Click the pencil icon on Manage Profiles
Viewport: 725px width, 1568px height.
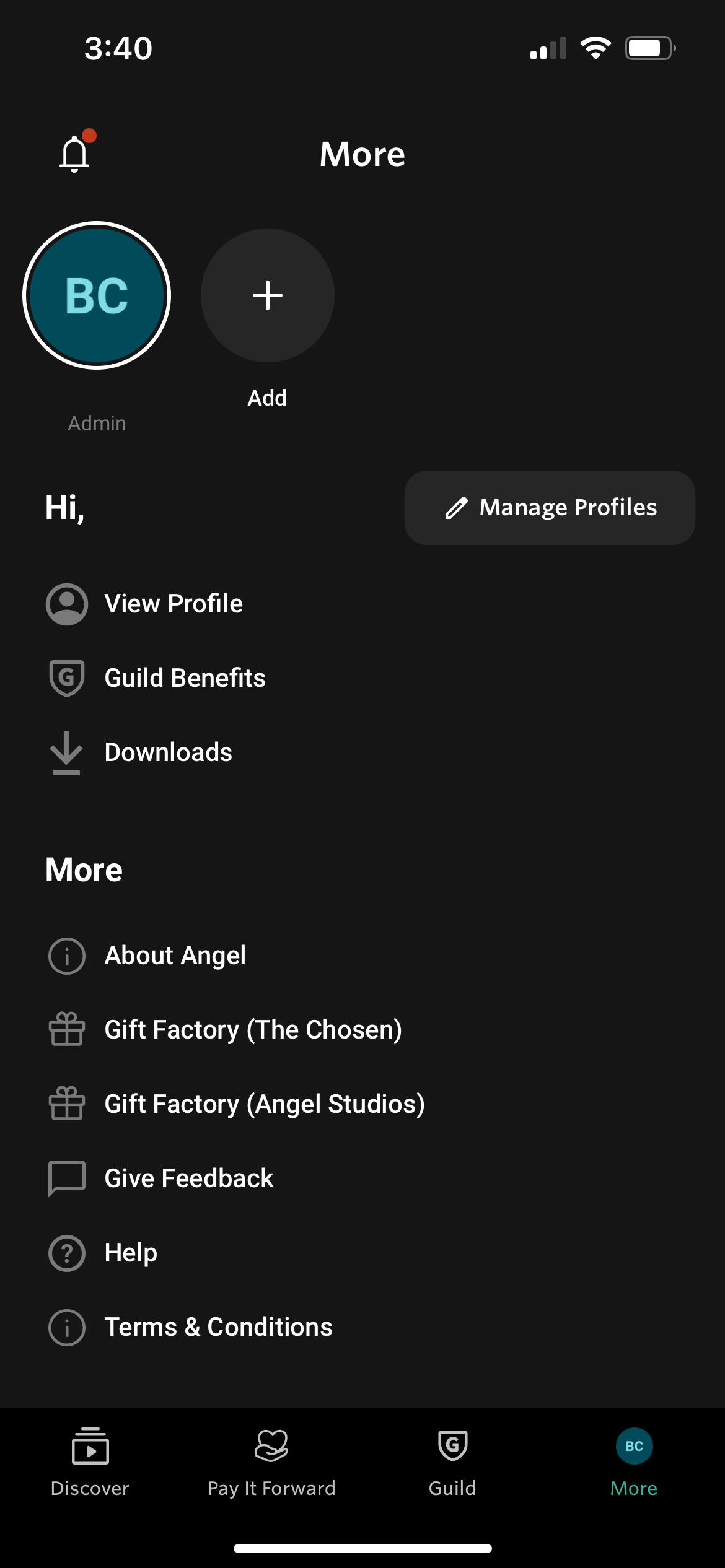pos(457,507)
